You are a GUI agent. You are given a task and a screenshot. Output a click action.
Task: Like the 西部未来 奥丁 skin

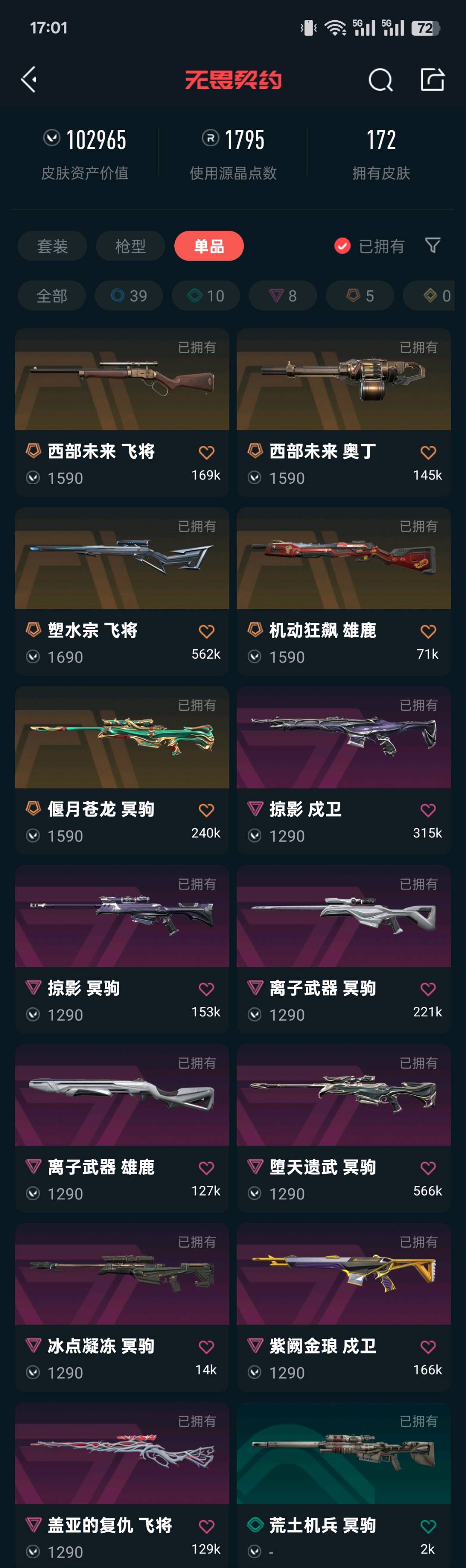[x=428, y=452]
